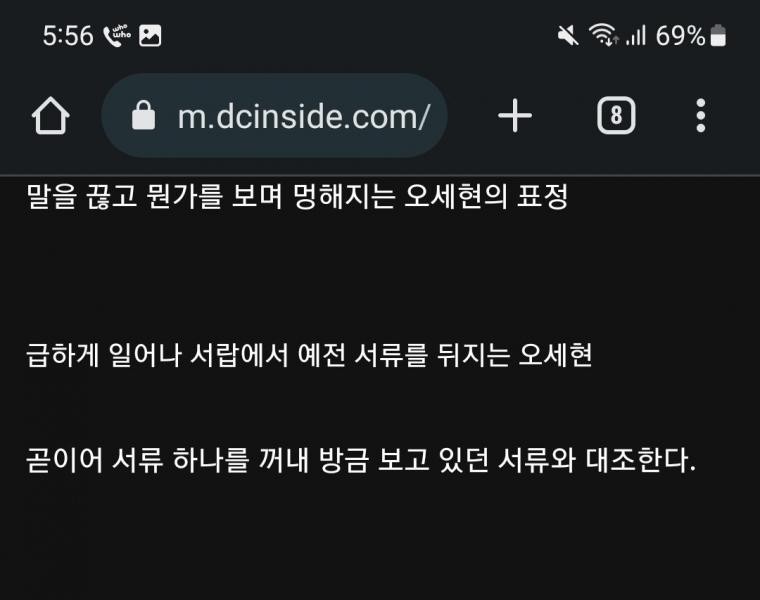Tap the m.dcinside.com address bar
This screenshot has width=760, height=600.
[x=290, y=117]
